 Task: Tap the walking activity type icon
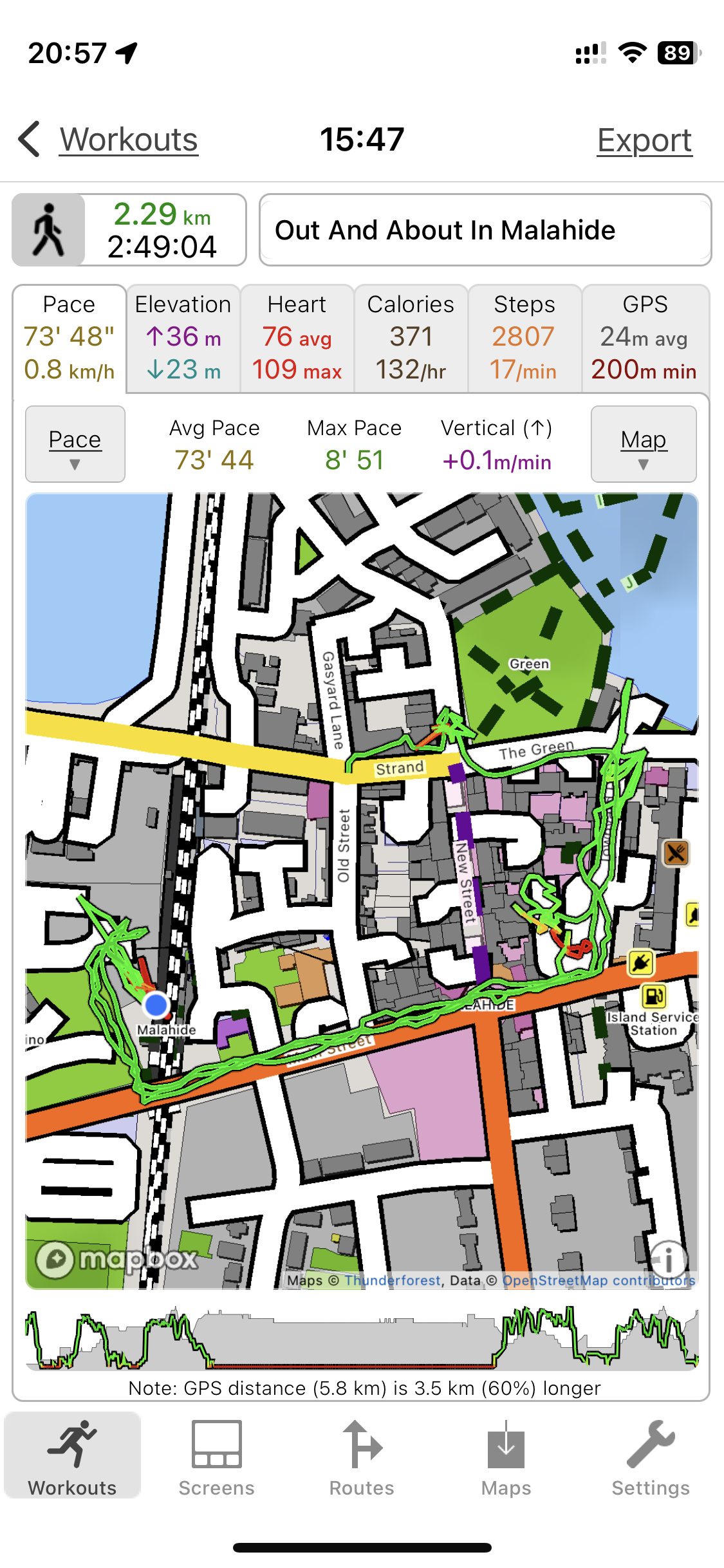click(49, 230)
